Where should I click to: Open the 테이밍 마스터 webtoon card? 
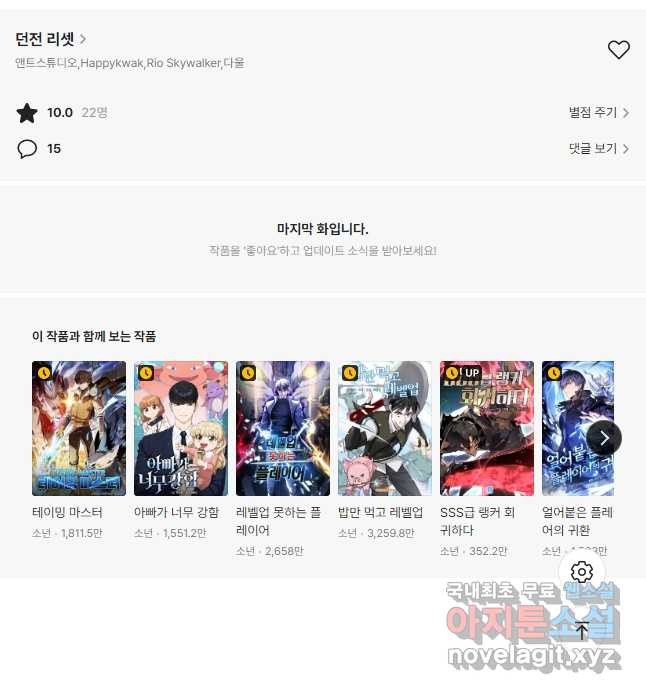[79, 429]
